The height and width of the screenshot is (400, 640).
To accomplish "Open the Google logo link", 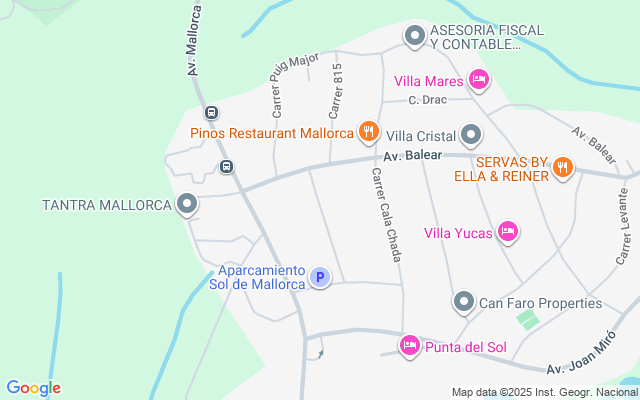I will [33, 388].
